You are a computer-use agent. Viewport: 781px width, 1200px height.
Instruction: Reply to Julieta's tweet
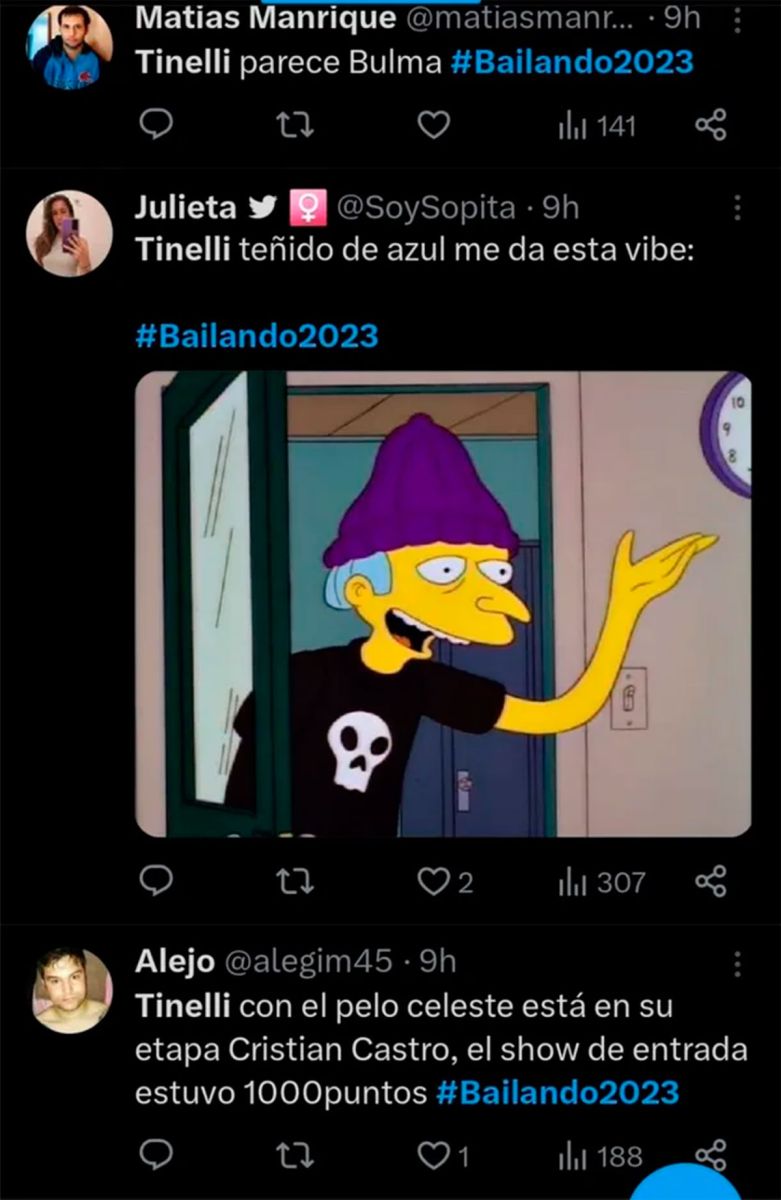pyautogui.click(x=156, y=881)
